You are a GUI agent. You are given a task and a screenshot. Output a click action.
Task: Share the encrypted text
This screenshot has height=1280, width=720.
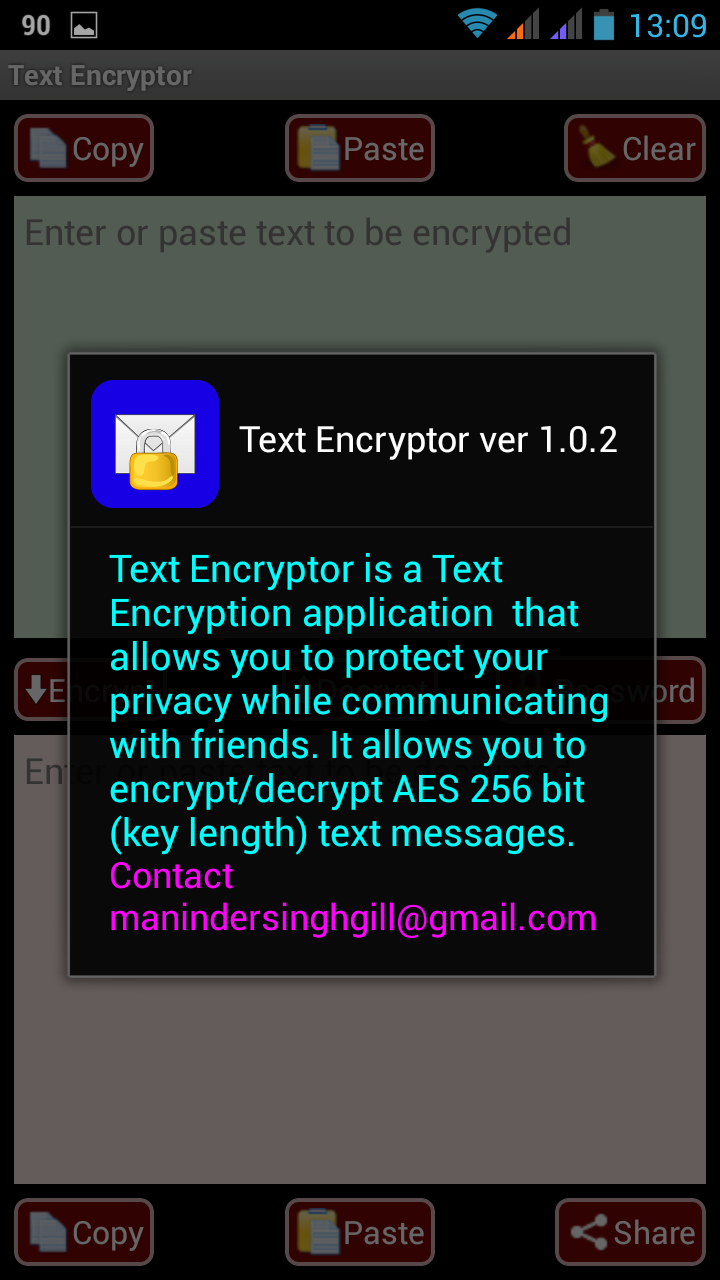(631, 1233)
